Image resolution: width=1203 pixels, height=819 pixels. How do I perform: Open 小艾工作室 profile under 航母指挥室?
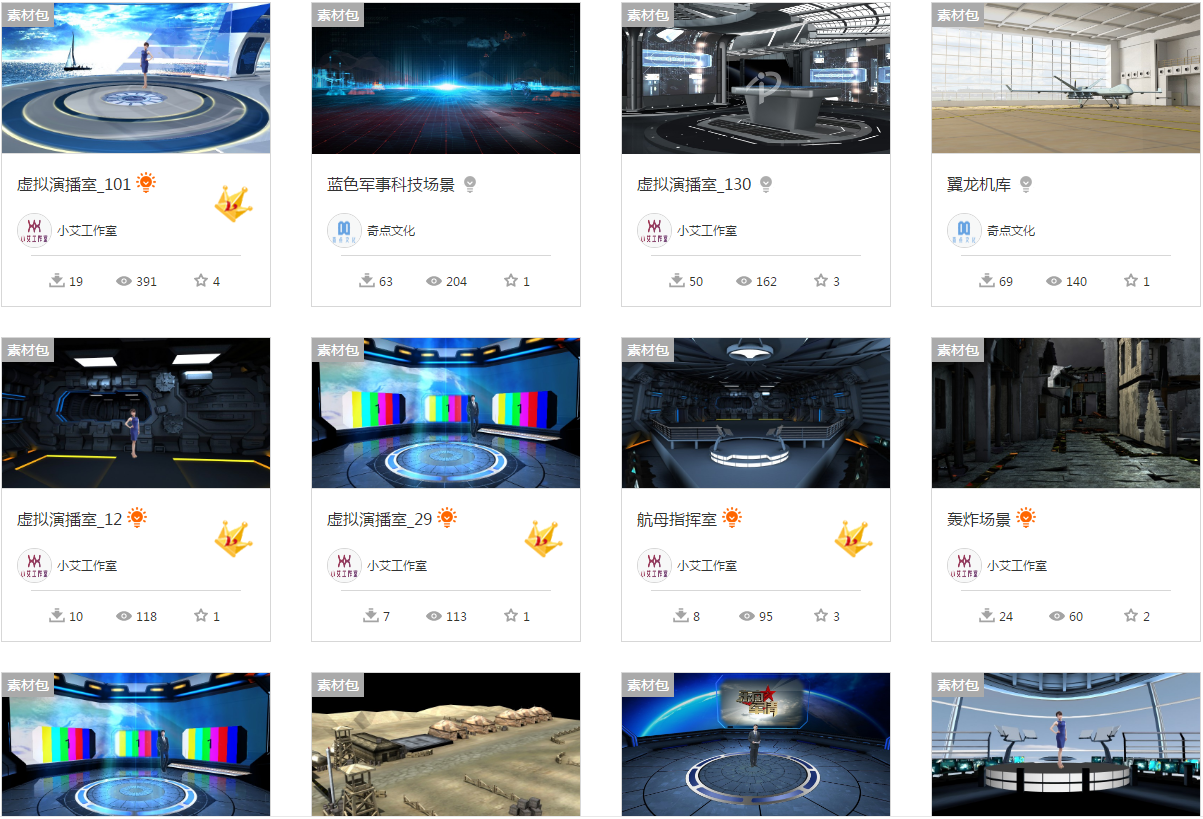(x=706, y=565)
